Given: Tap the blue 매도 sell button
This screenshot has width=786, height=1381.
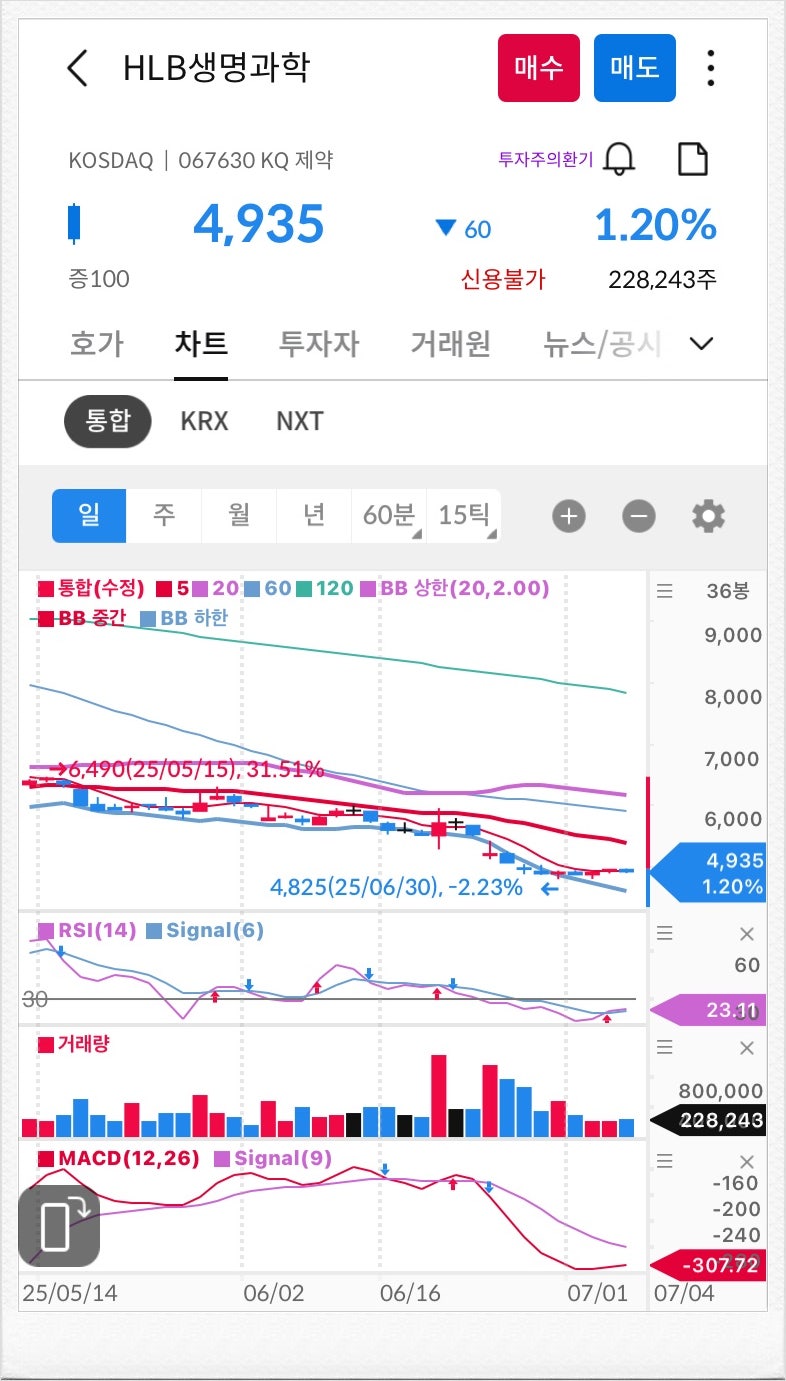Looking at the screenshot, I should click(635, 67).
